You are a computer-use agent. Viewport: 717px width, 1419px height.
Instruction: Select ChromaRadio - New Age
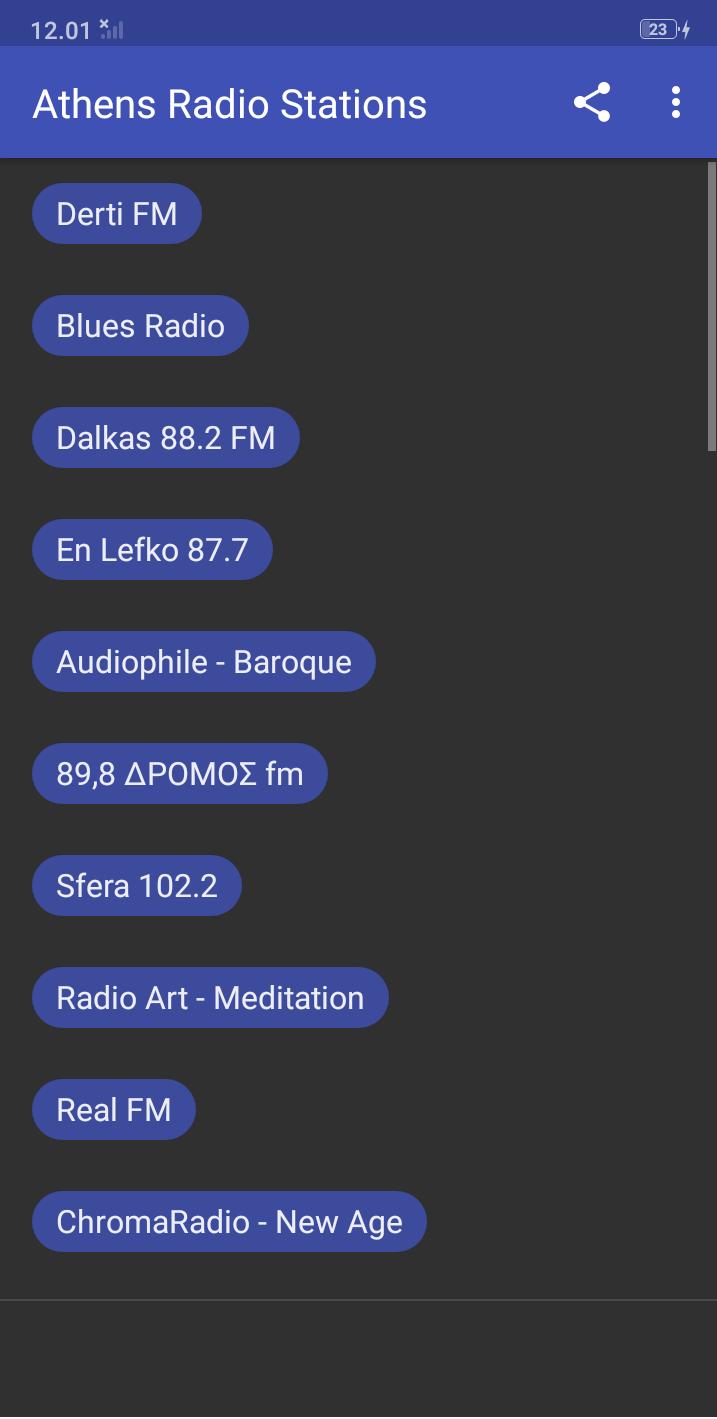coord(229,1222)
